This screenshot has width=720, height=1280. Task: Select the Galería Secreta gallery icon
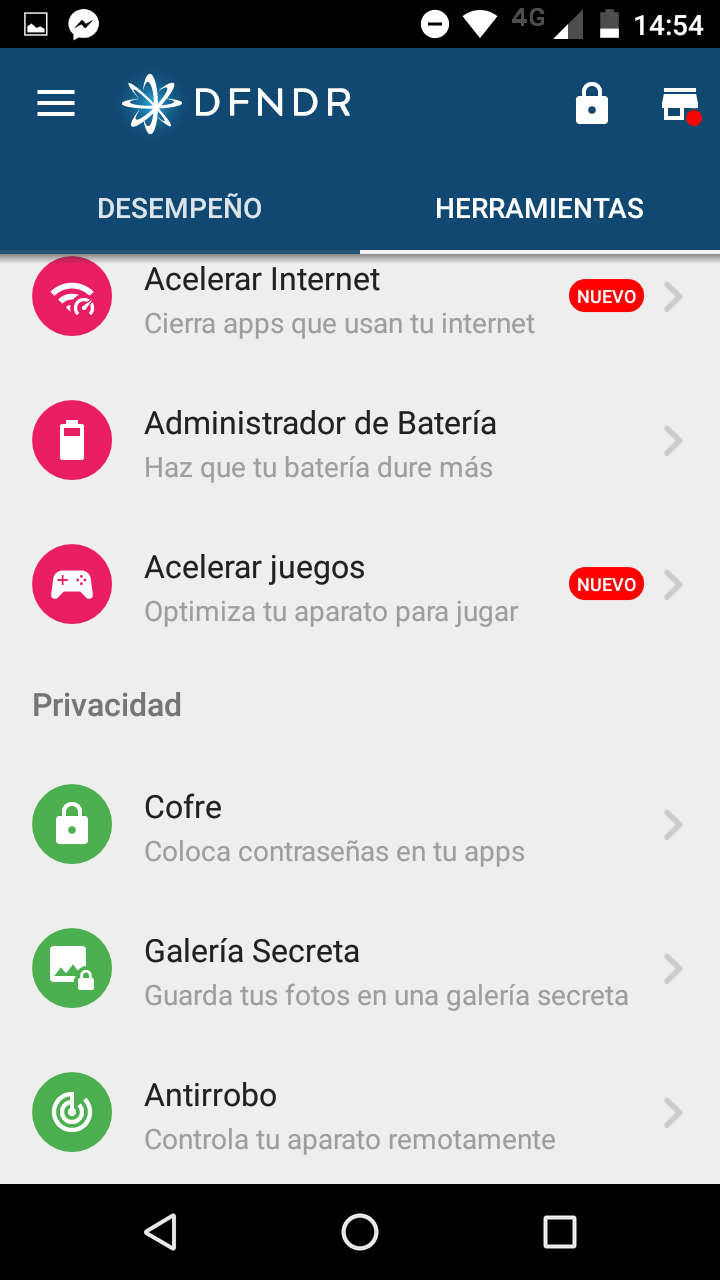[x=72, y=968]
